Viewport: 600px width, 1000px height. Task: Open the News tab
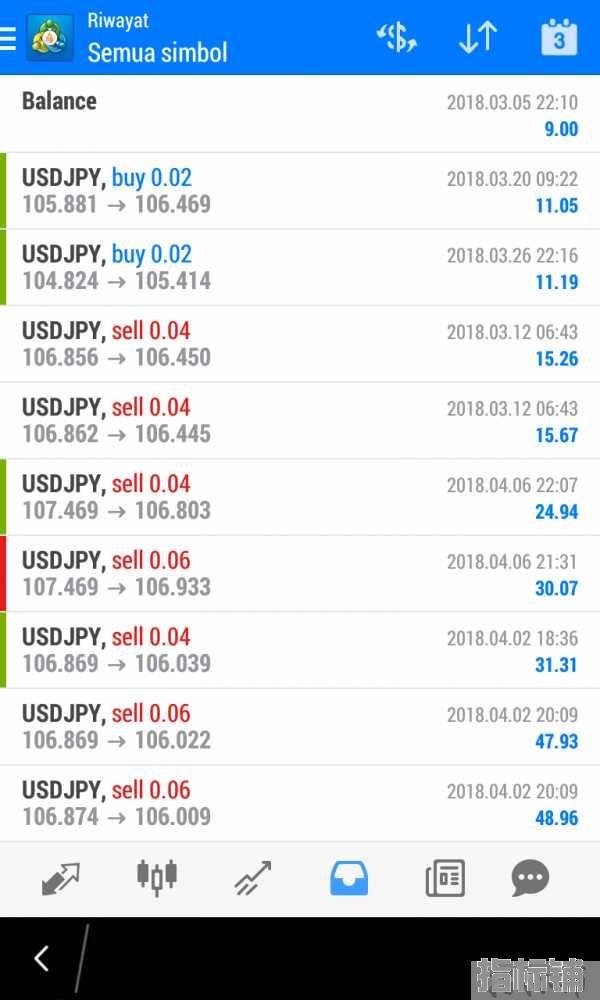445,878
